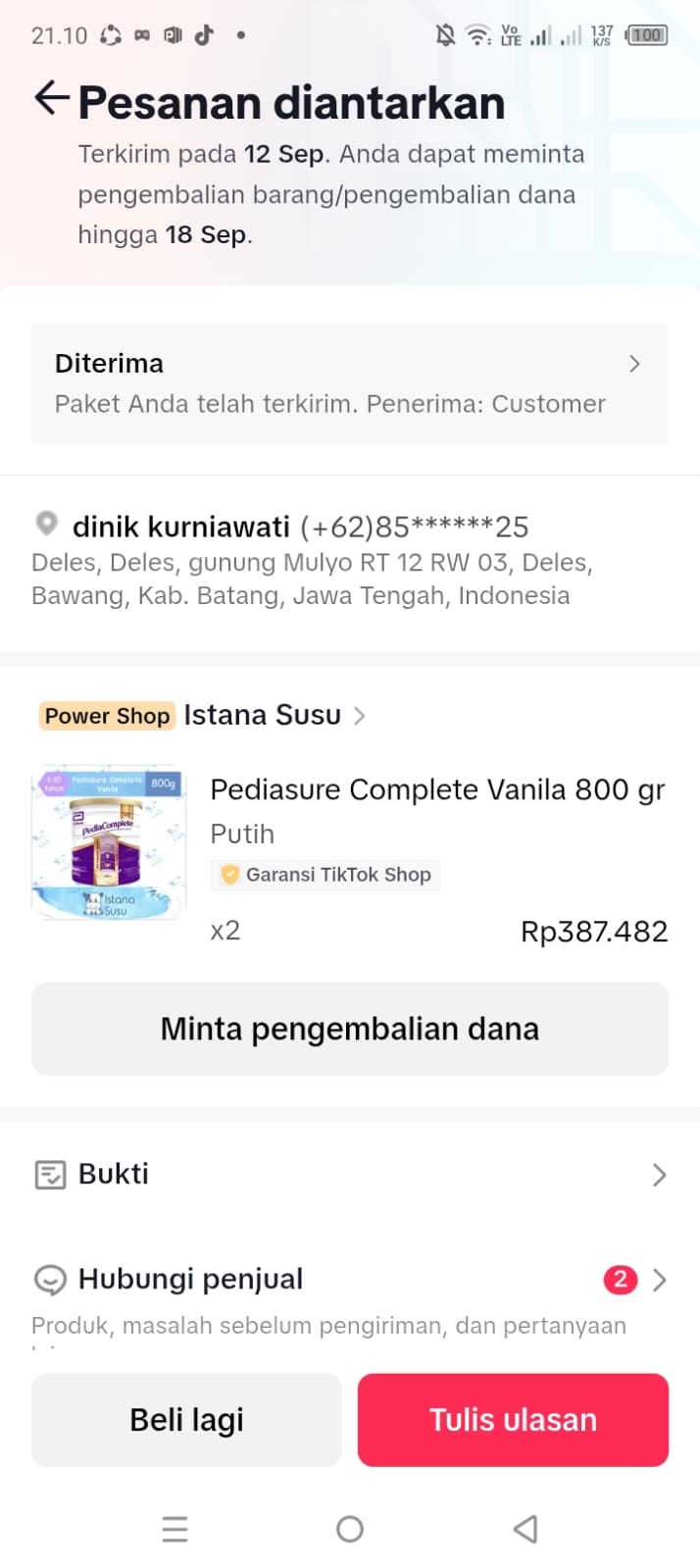Tap Beli lagi to reorder
Viewport: 700px width, 1568px height.
coord(186,1420)
